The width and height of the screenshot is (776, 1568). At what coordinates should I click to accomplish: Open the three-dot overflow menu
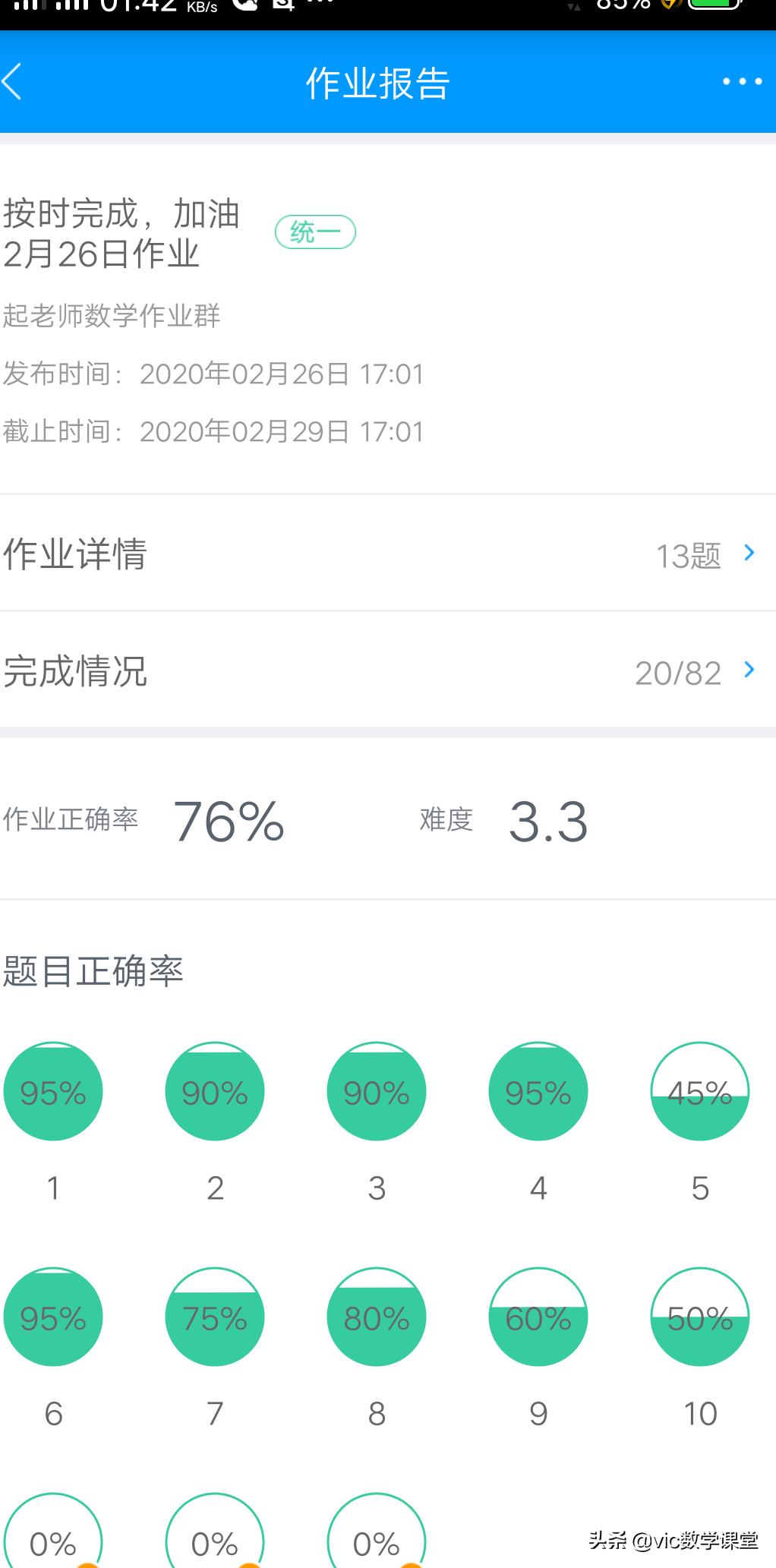tap(742, 81)
